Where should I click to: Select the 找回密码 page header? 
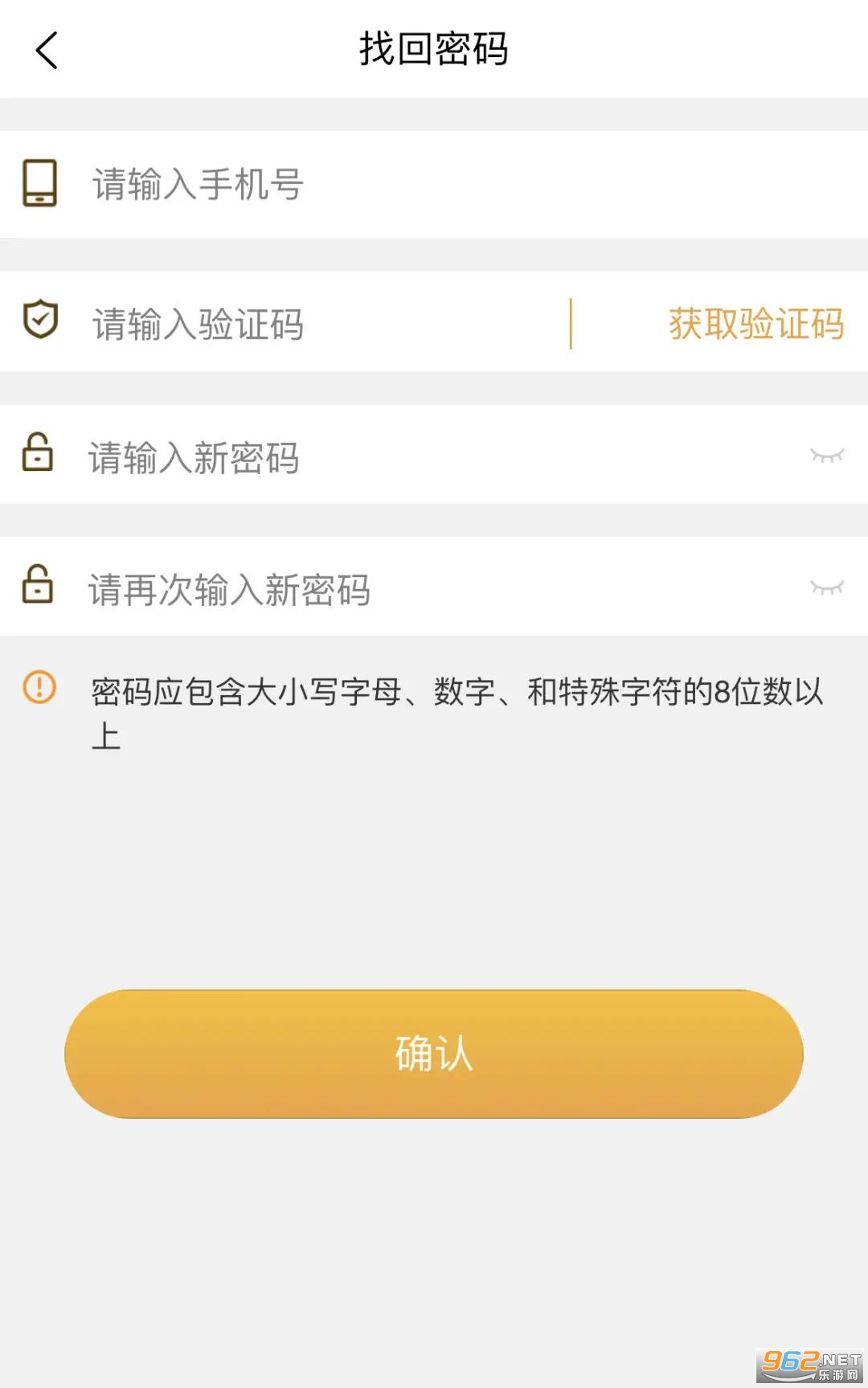(x=434, y=50)
